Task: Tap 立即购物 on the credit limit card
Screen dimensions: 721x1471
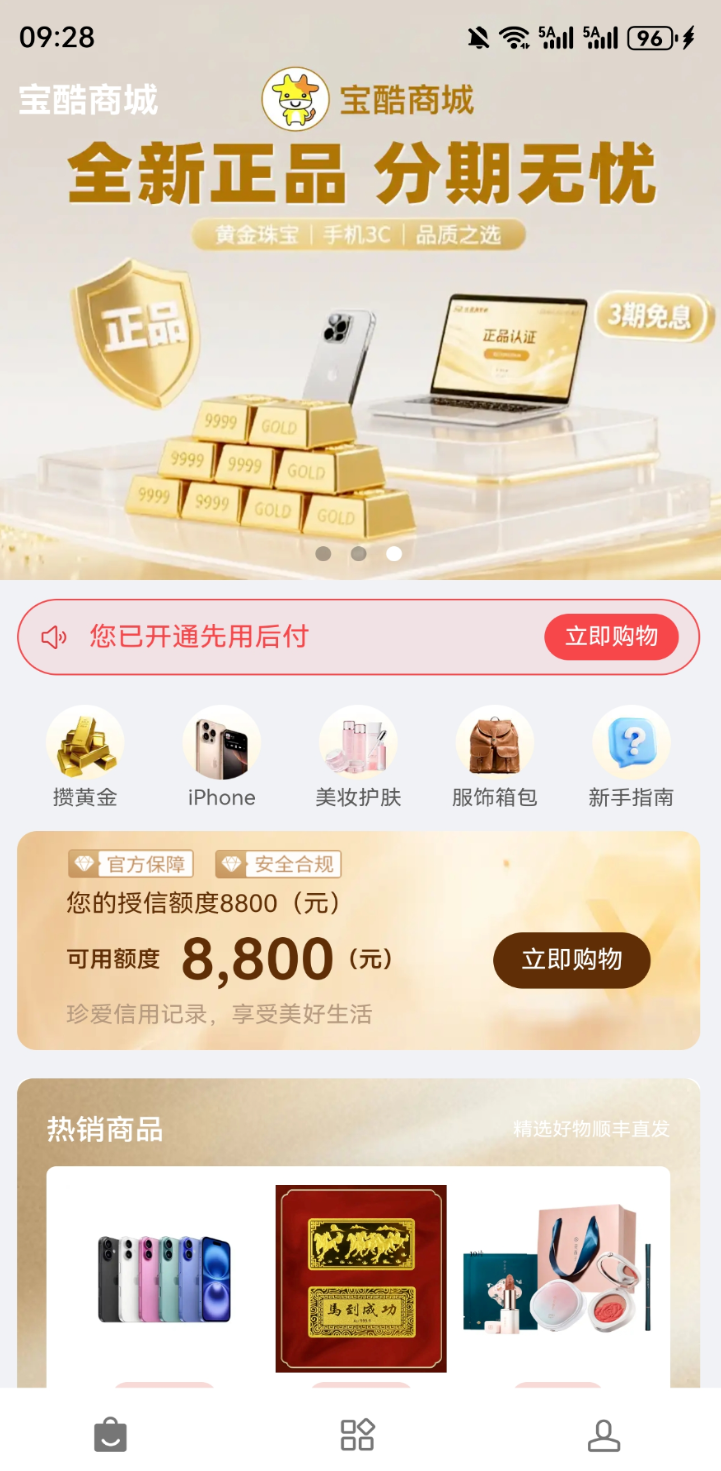Action: click(x=571, y=960)
